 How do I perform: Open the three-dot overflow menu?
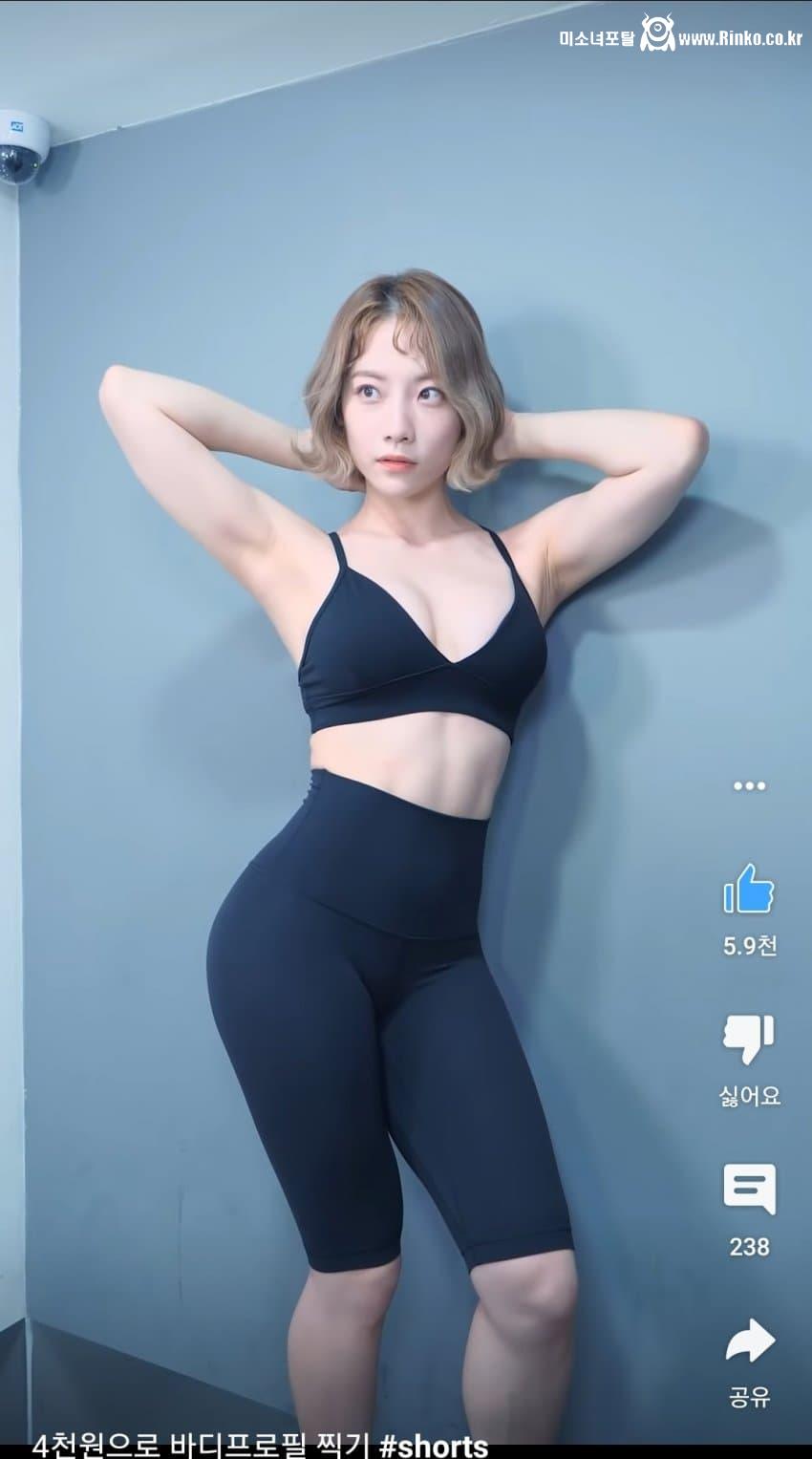(749, 785)
